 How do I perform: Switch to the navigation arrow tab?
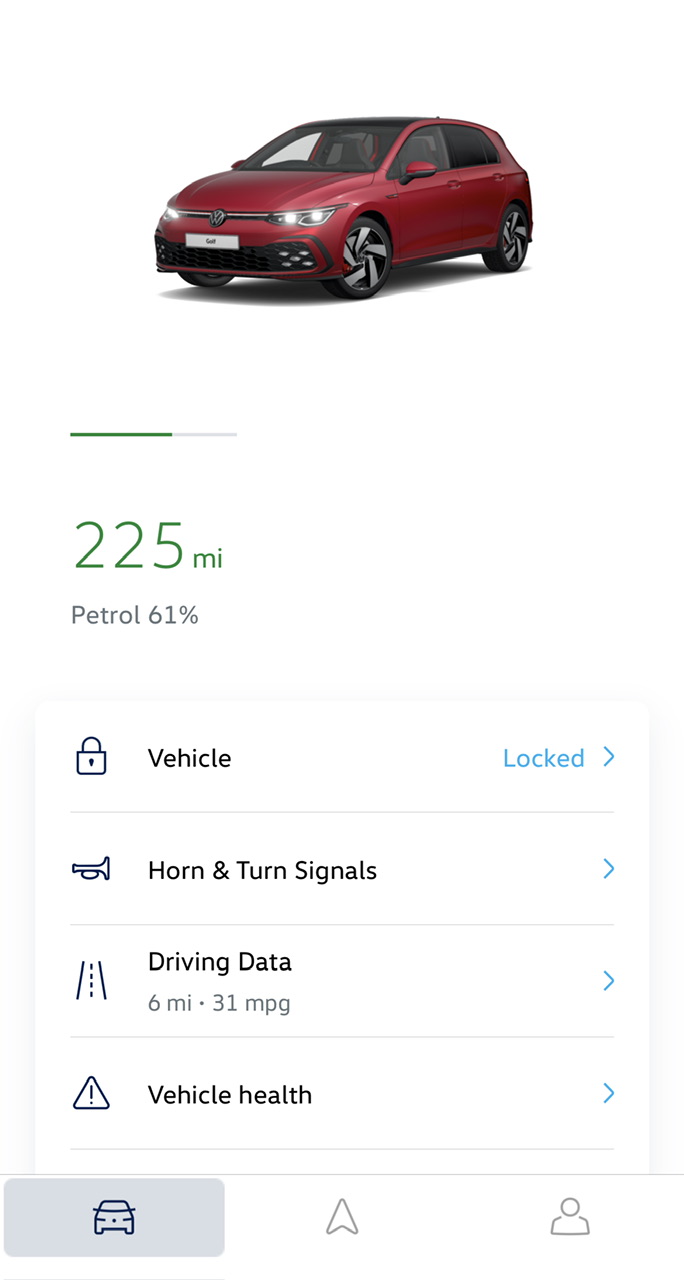(342, 1217)
